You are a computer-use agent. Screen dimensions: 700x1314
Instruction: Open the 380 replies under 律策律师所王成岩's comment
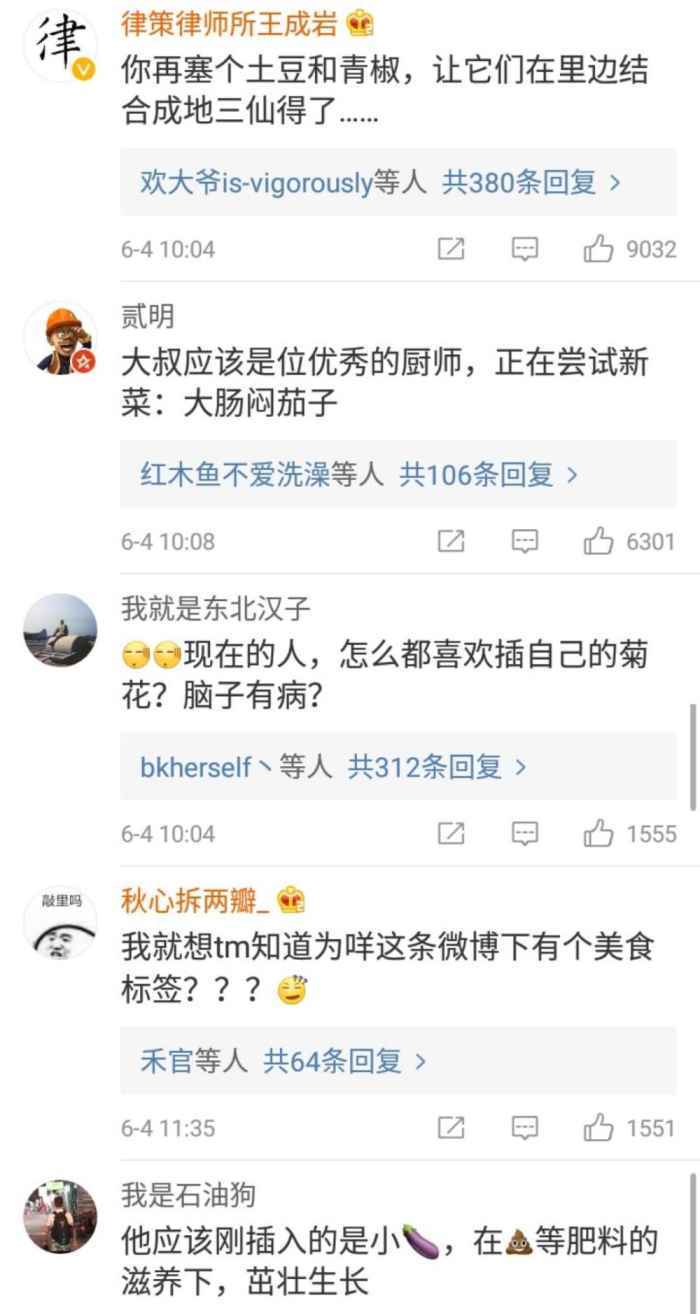coord(381,182)
